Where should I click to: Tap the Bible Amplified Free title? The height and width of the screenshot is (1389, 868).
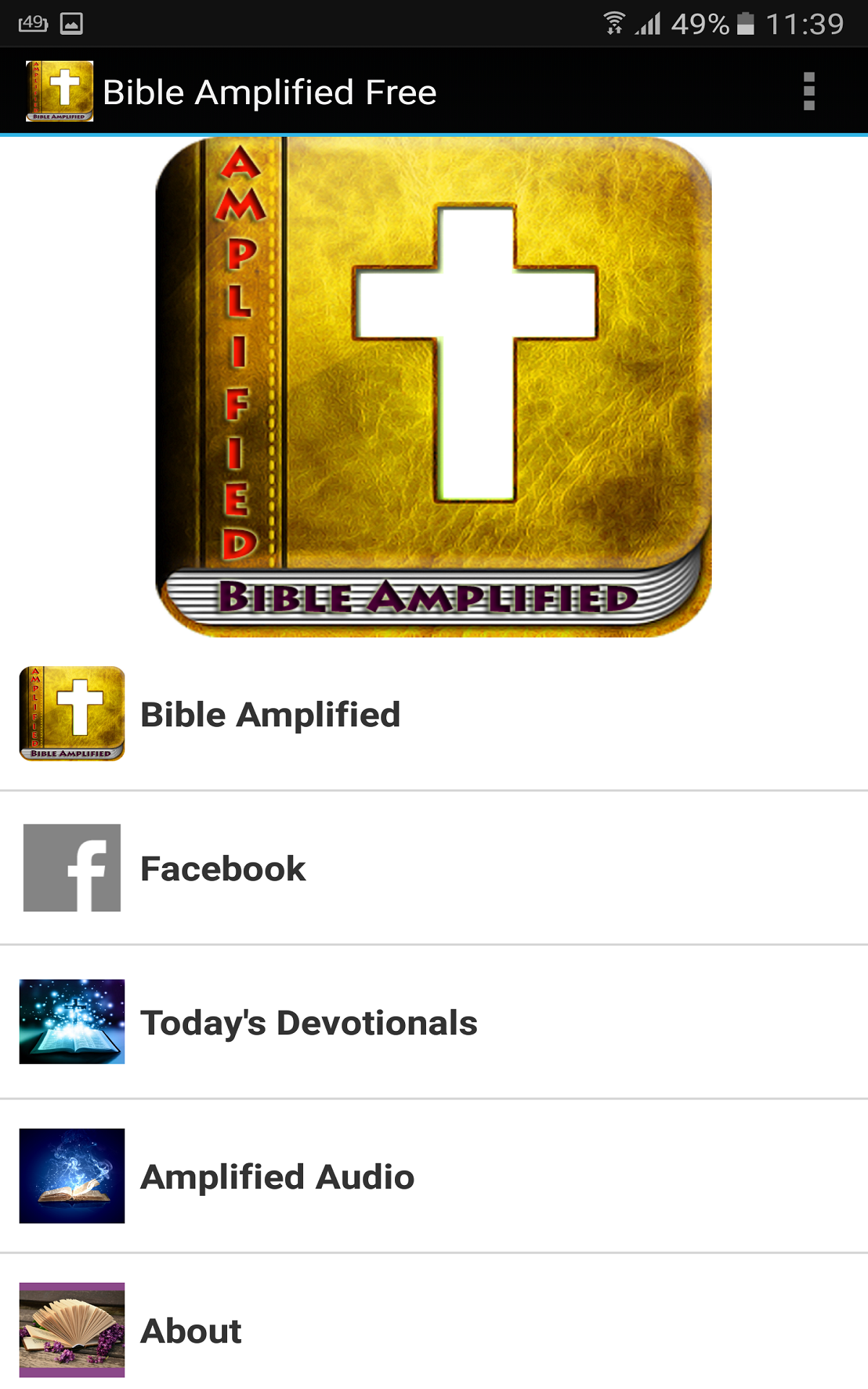click(271, 91)
